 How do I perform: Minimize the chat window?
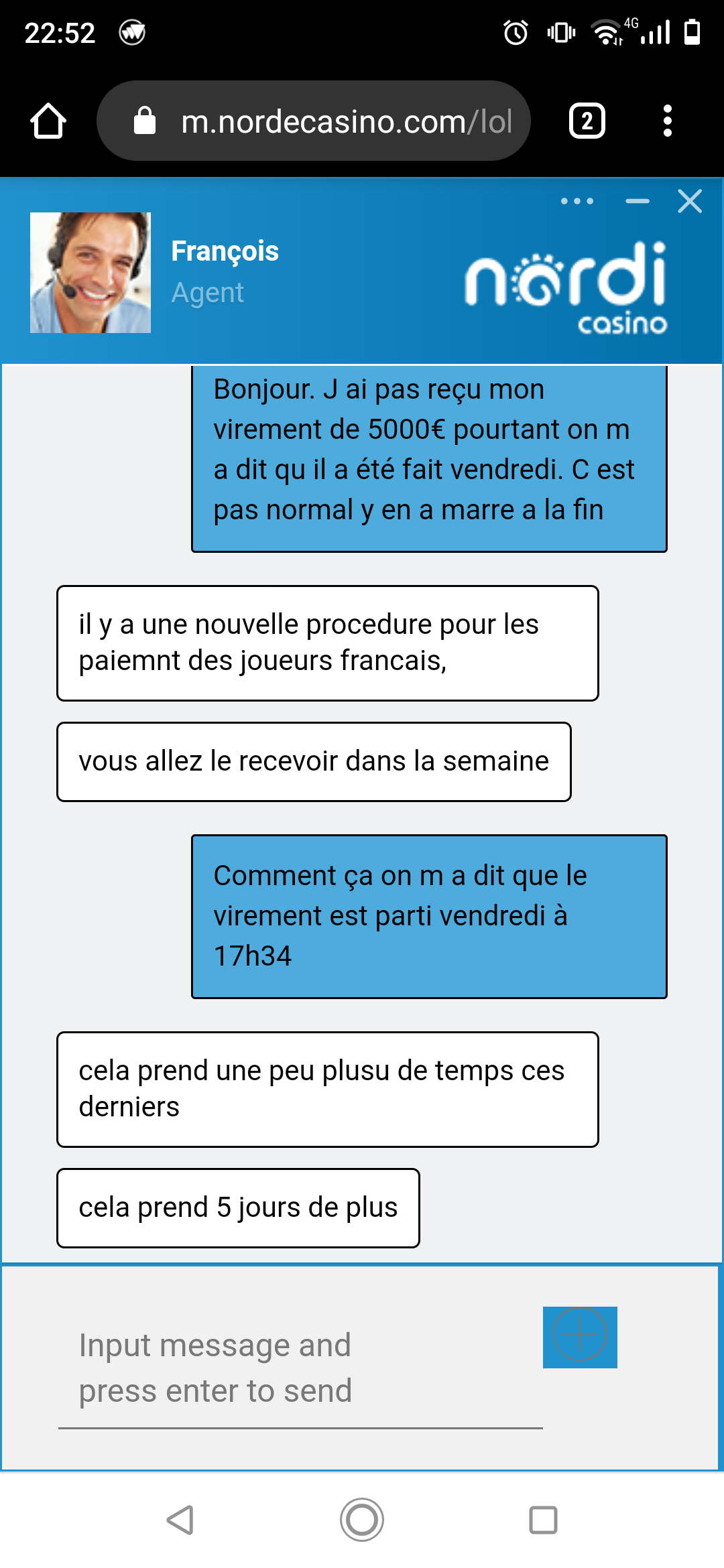point(637,201)
